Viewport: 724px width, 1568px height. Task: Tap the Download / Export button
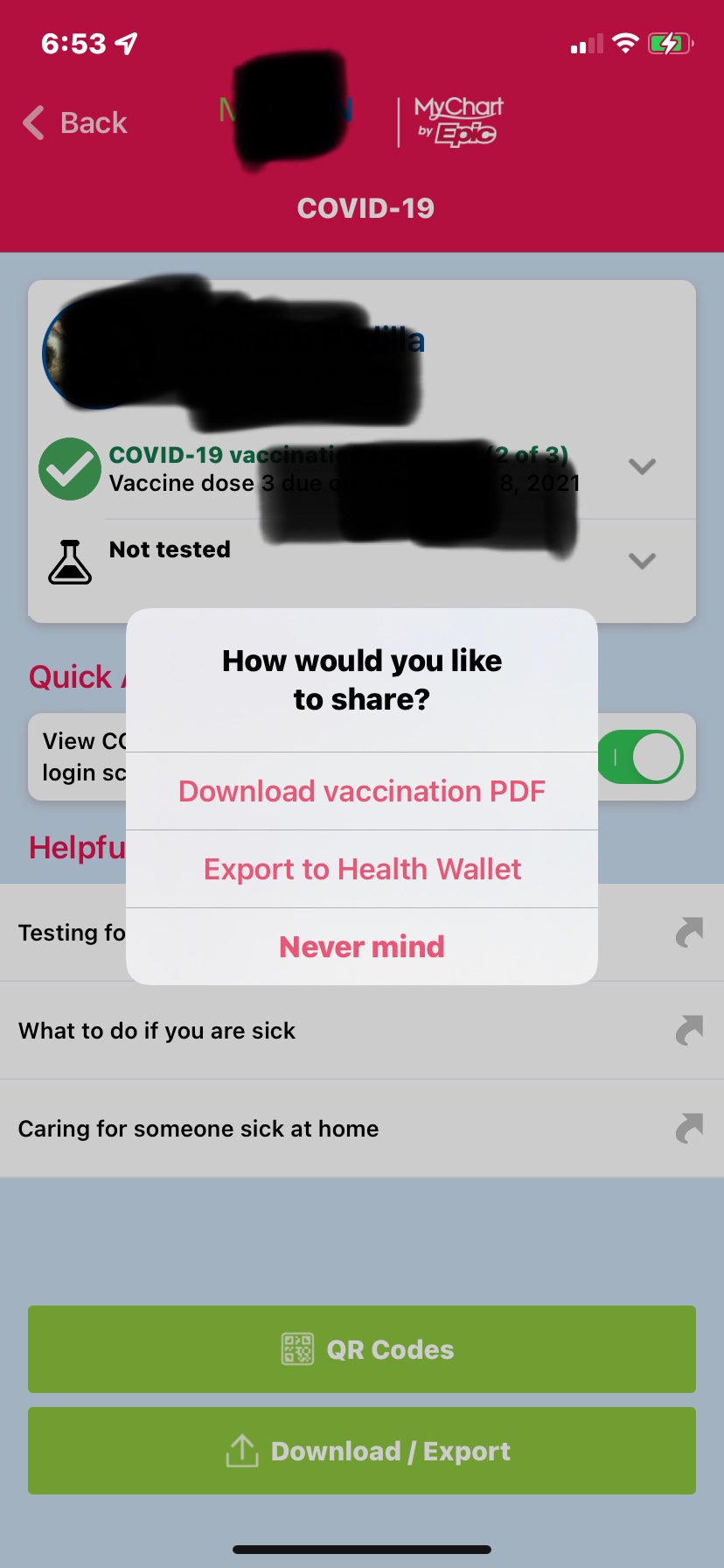362,1451
